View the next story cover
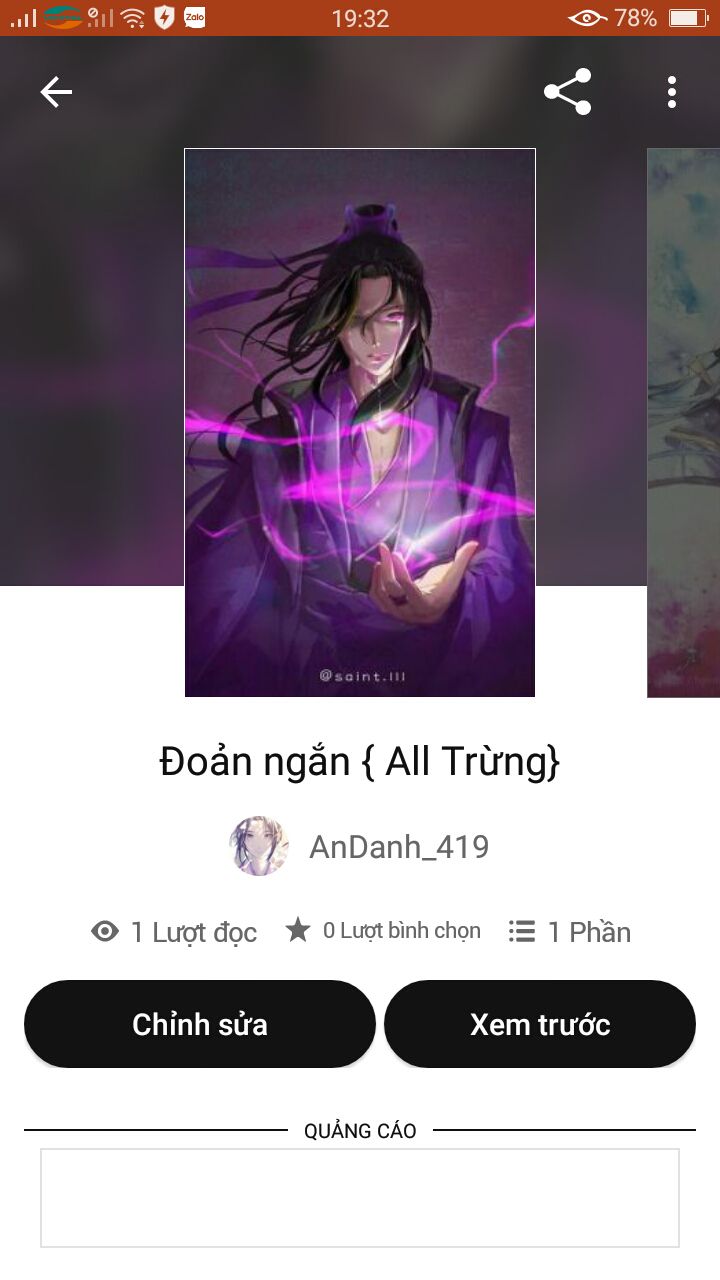 point(684,422)
